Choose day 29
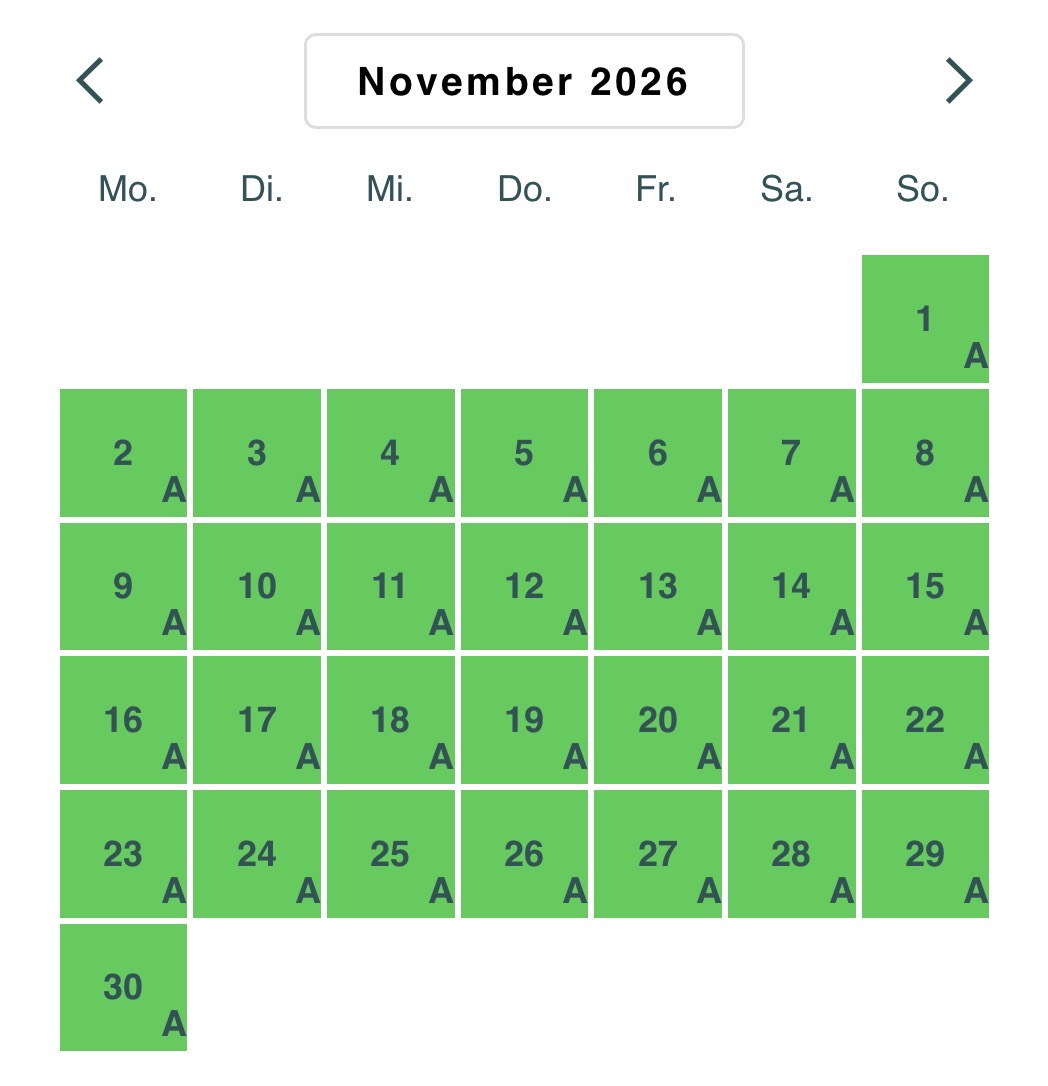 pos(925,854)
